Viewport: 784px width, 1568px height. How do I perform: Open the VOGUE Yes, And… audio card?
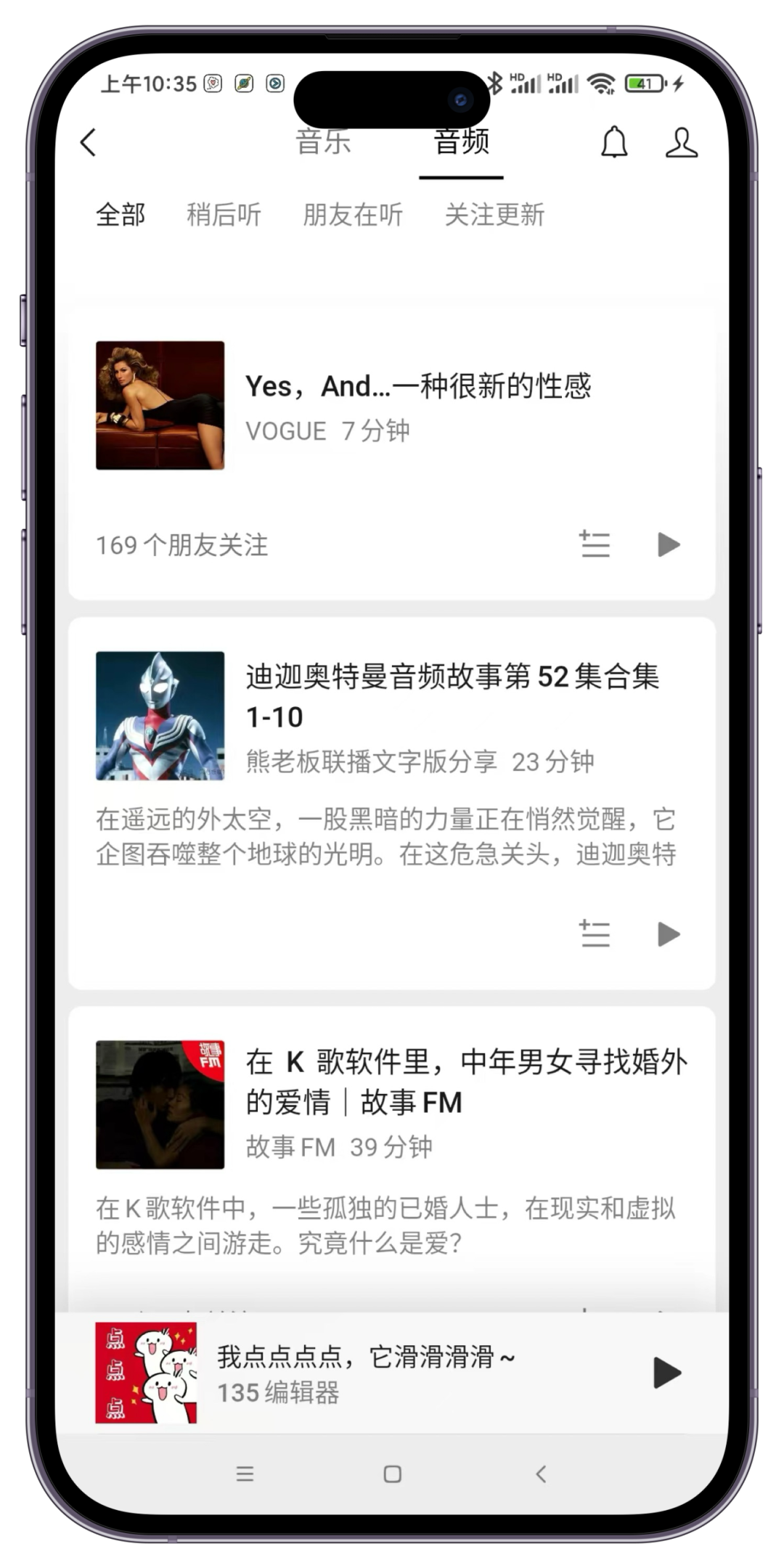tap(417, 387)
